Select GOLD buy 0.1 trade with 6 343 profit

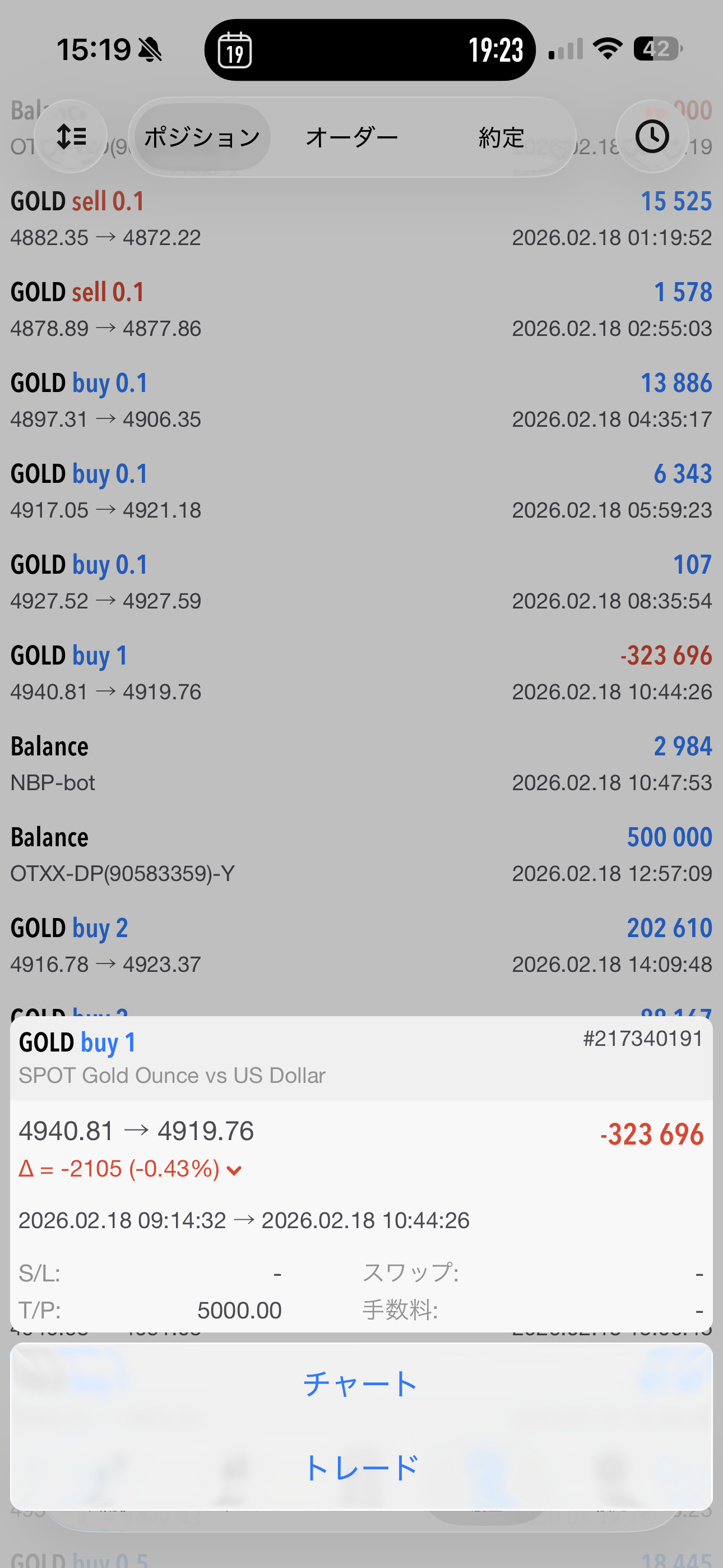pos(361,491)
